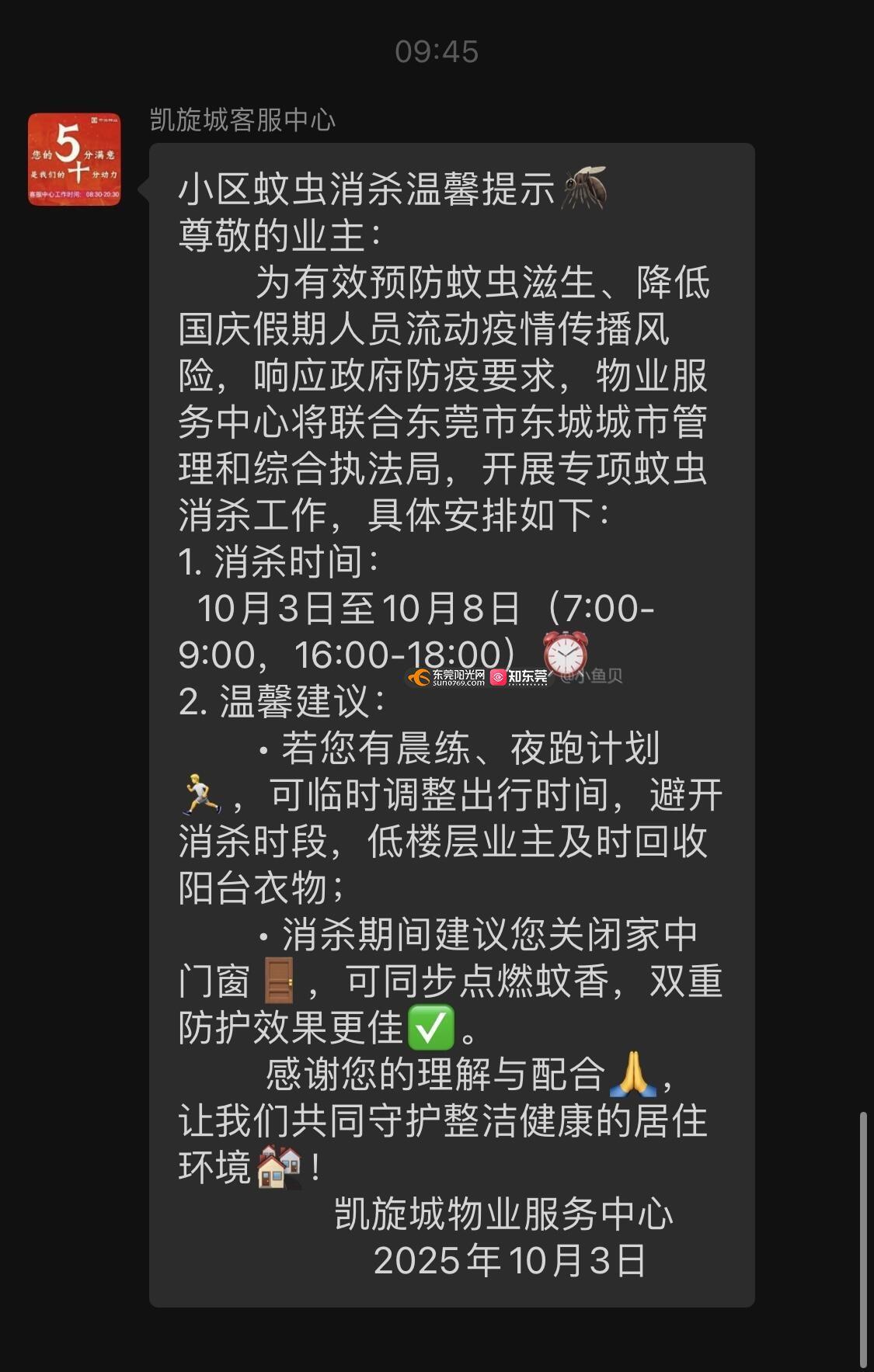Open 凯旋城客服中心 sender avatar profile

[x=75, y=159]
